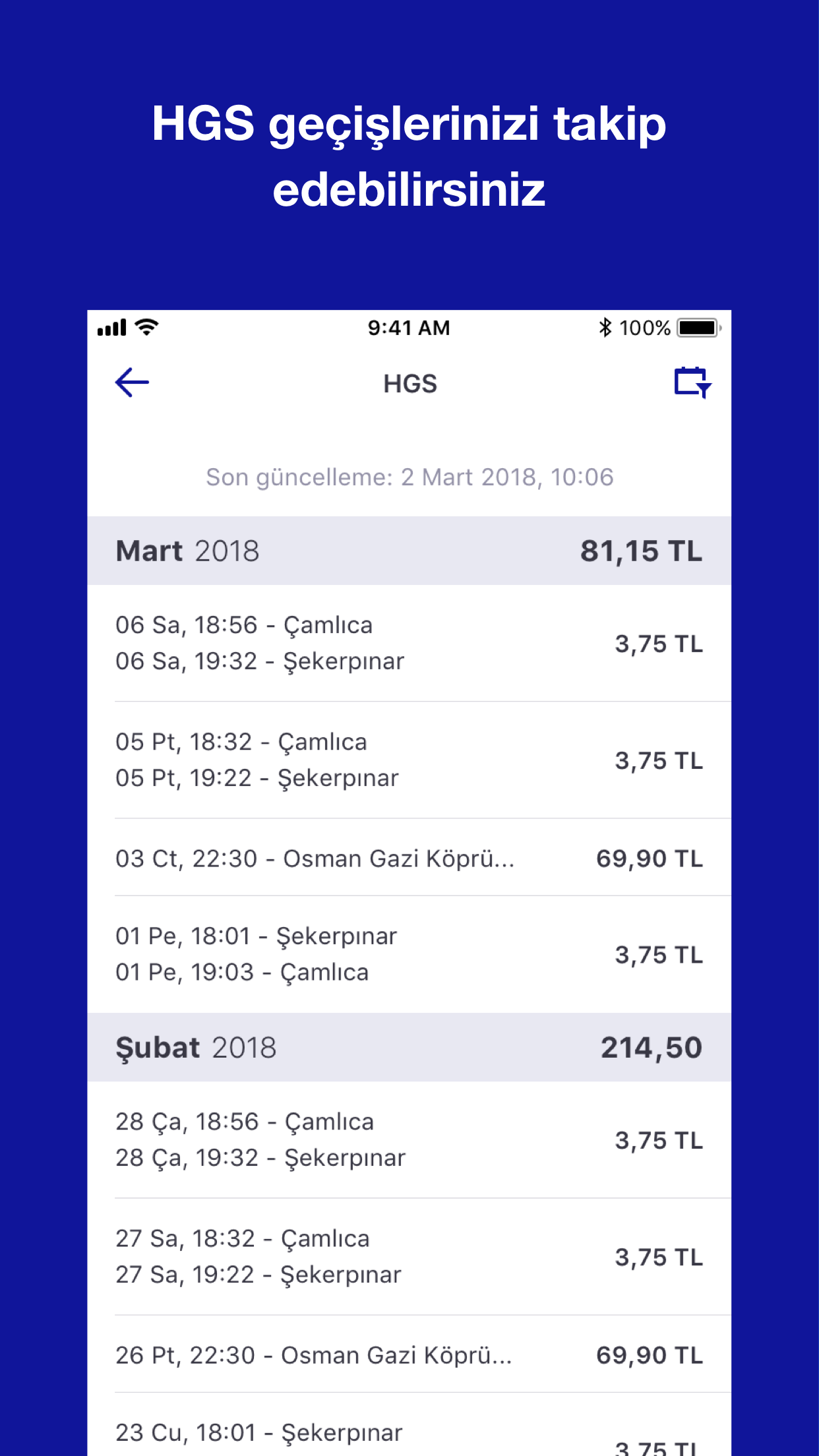Tap the date filter button top right

tap(694, 383)
